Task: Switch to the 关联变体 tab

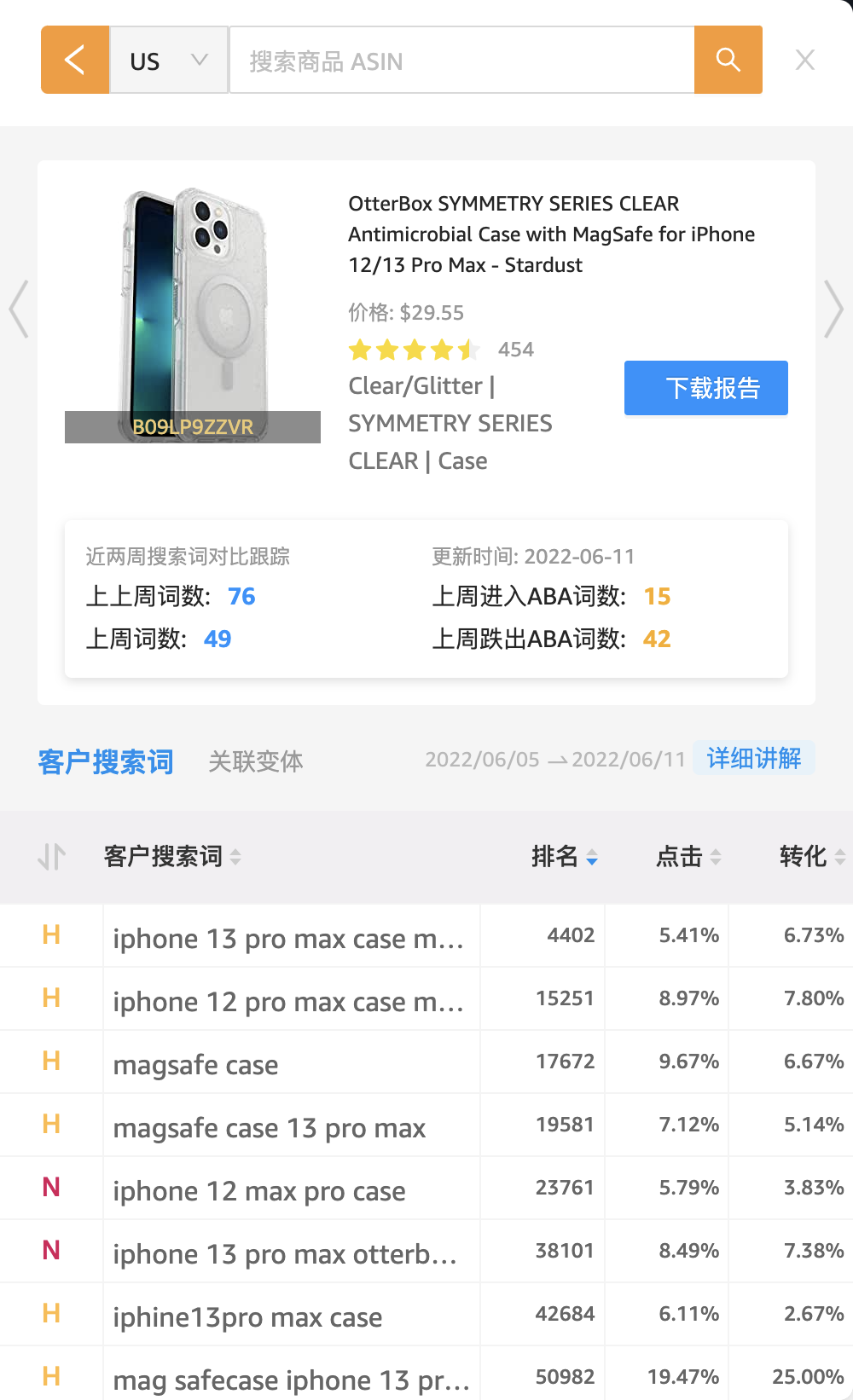Action: point(257,761)
